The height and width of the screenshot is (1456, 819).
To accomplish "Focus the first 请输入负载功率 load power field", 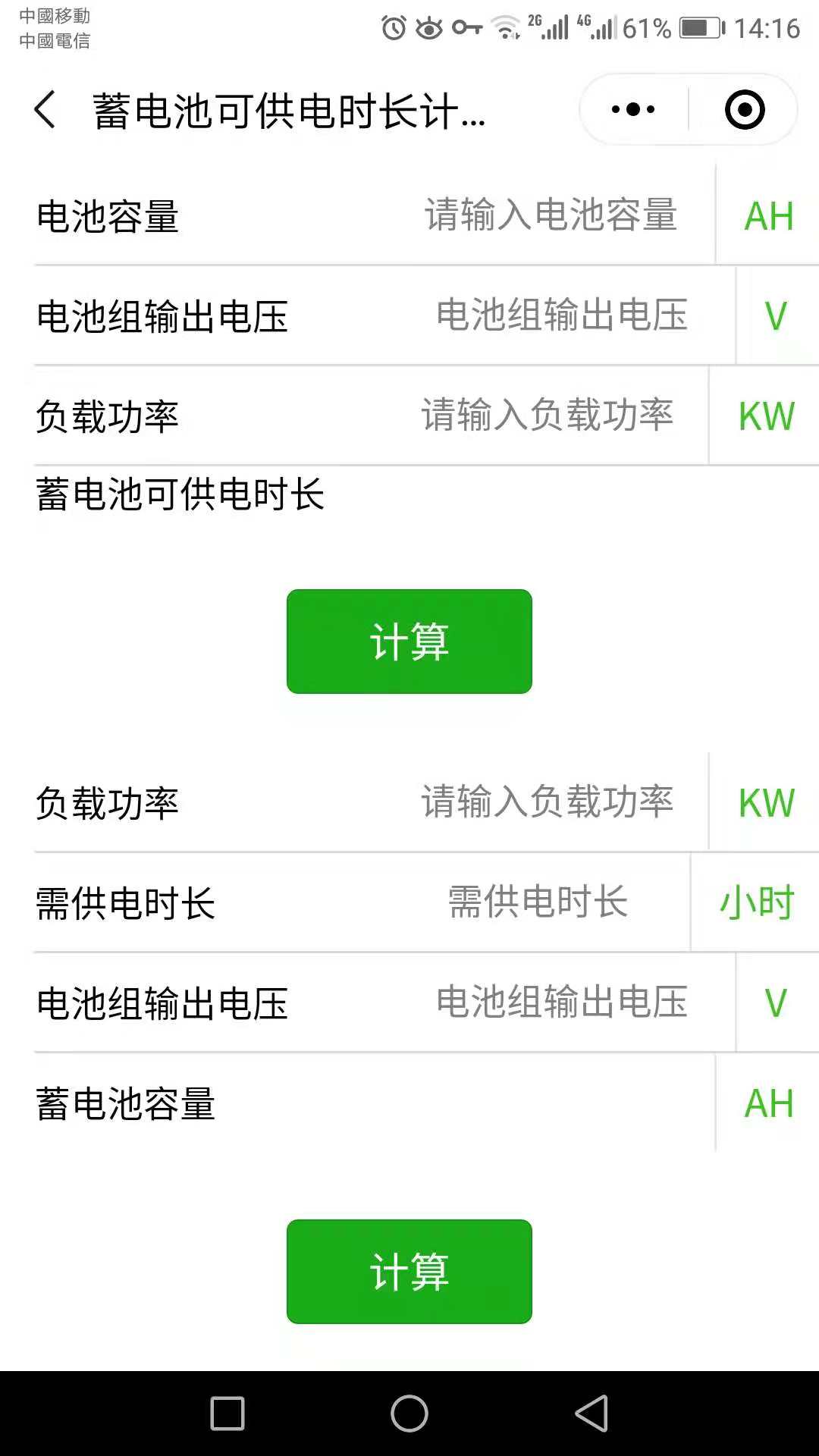I will click(548, 416).
